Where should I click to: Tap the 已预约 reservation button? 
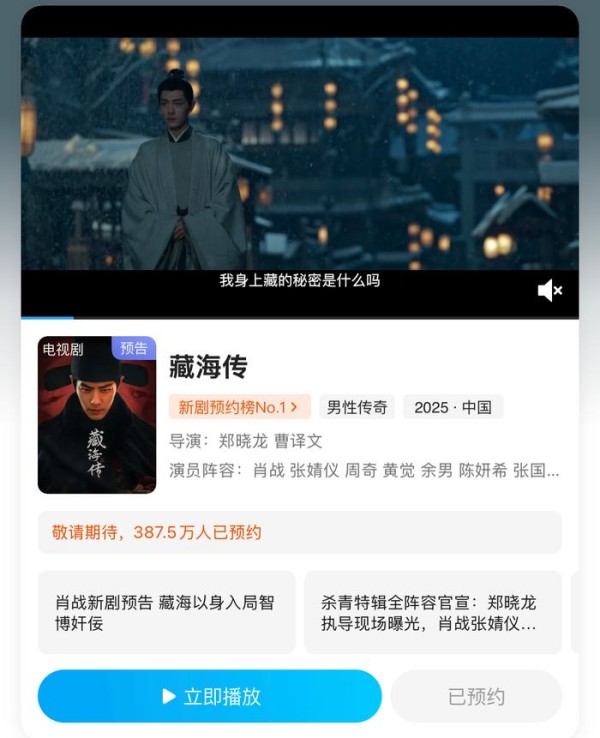476,696
